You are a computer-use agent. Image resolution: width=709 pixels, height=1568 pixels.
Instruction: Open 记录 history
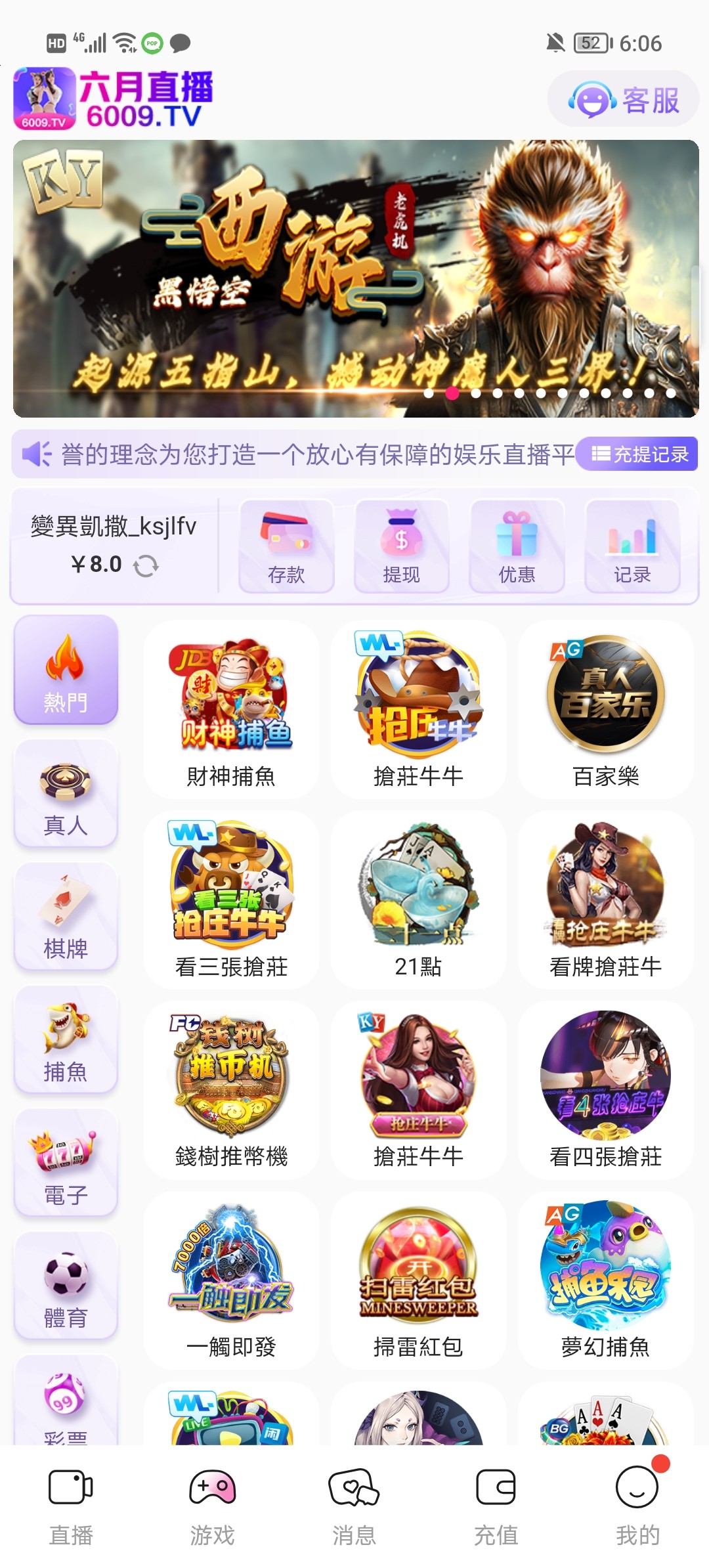[632, 546]
